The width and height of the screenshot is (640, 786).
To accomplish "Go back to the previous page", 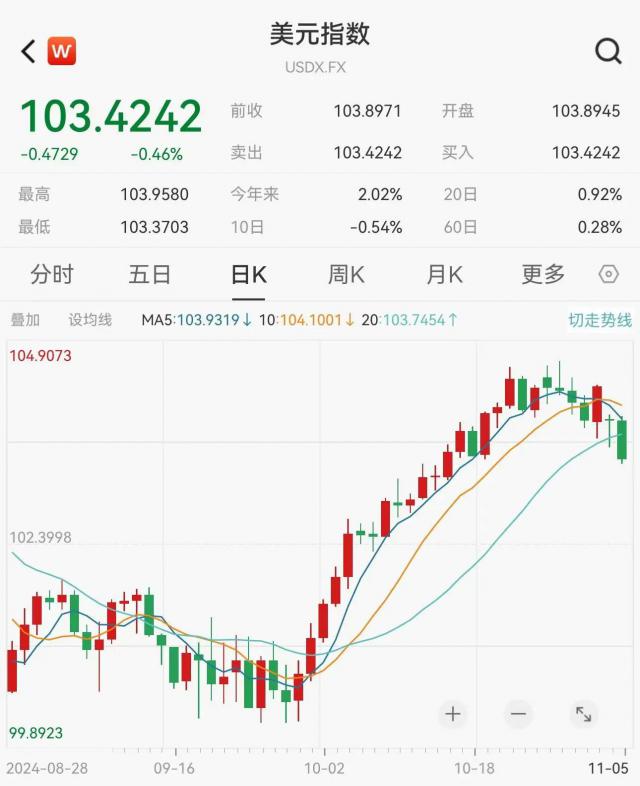I will pyautogui.click(x=28, y=51).
